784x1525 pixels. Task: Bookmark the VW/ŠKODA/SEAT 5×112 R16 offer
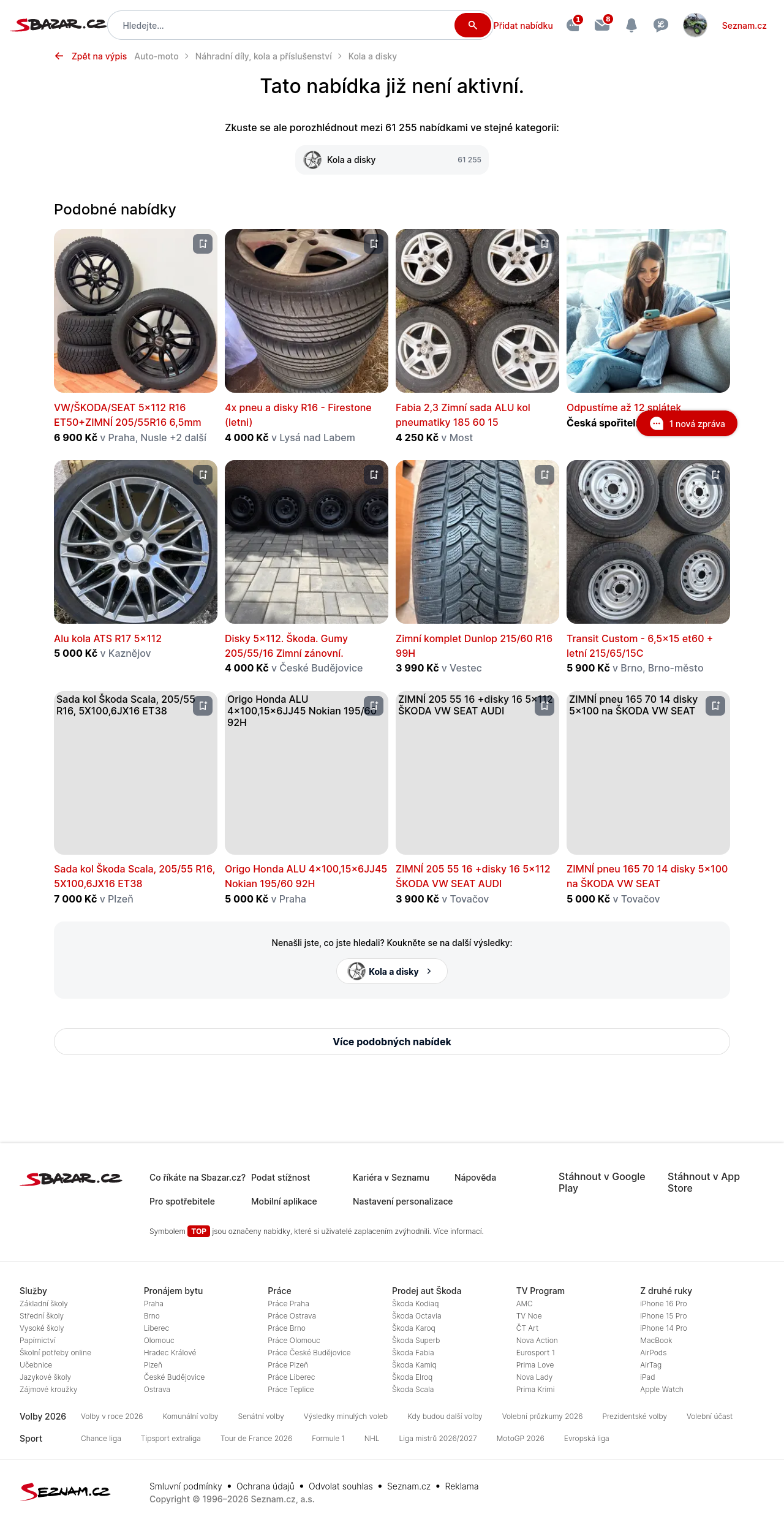[x=203, y=244]
